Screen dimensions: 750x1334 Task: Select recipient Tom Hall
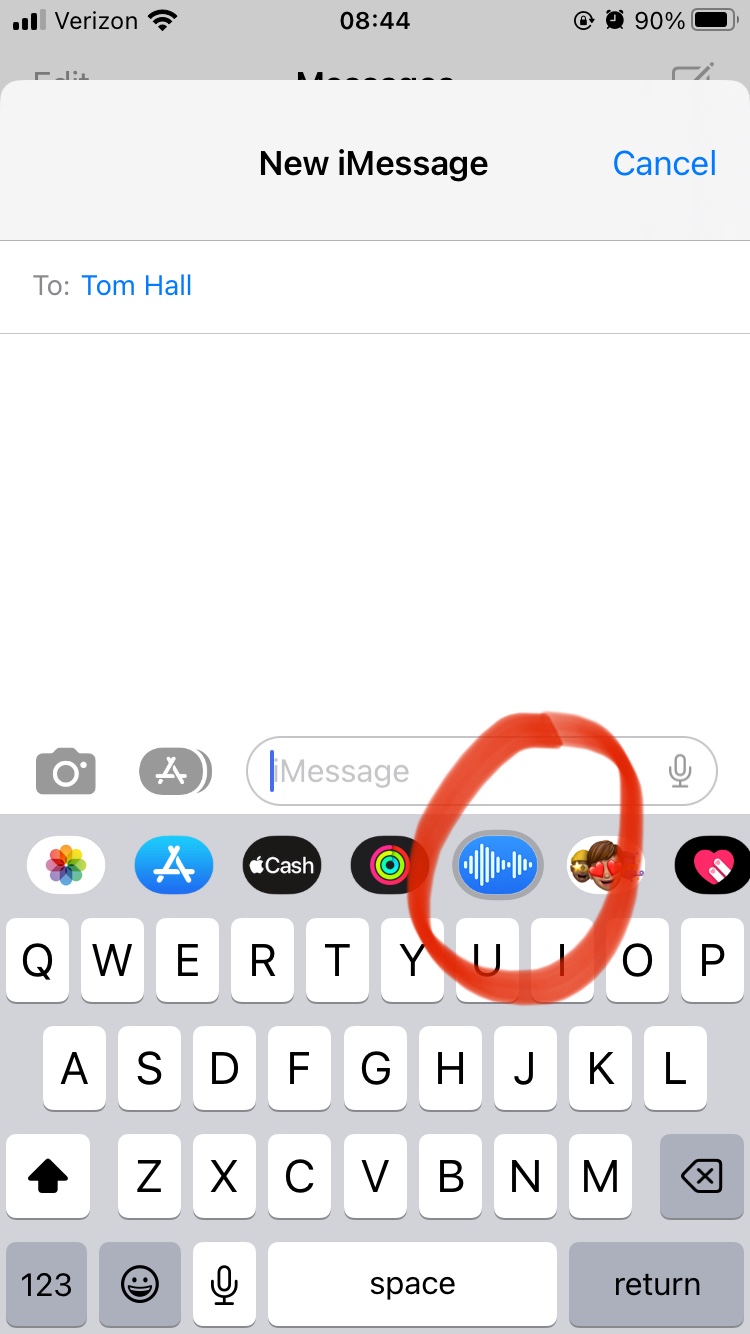click(x=137, y=286)
